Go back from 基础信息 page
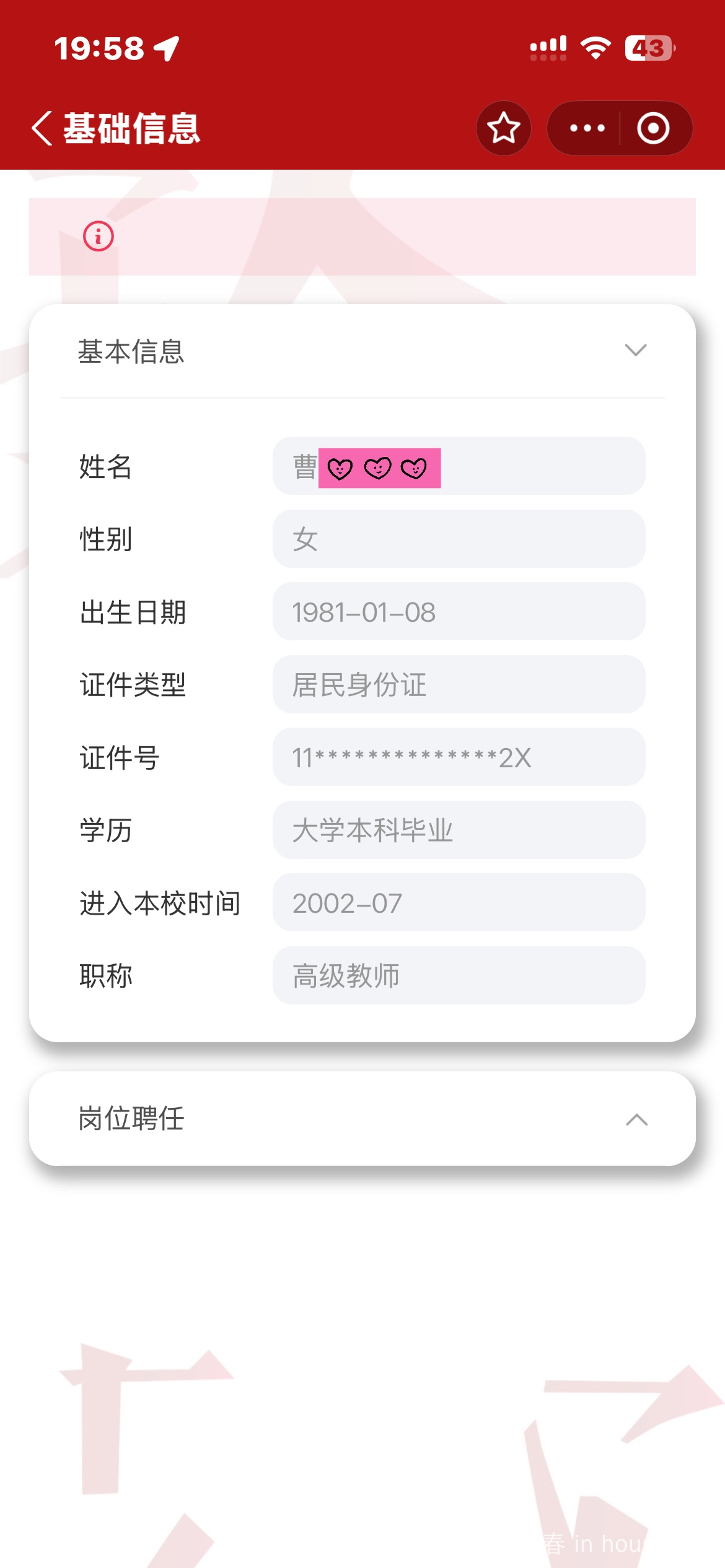This screenshot has width=725, height=1568. (42, 128)
